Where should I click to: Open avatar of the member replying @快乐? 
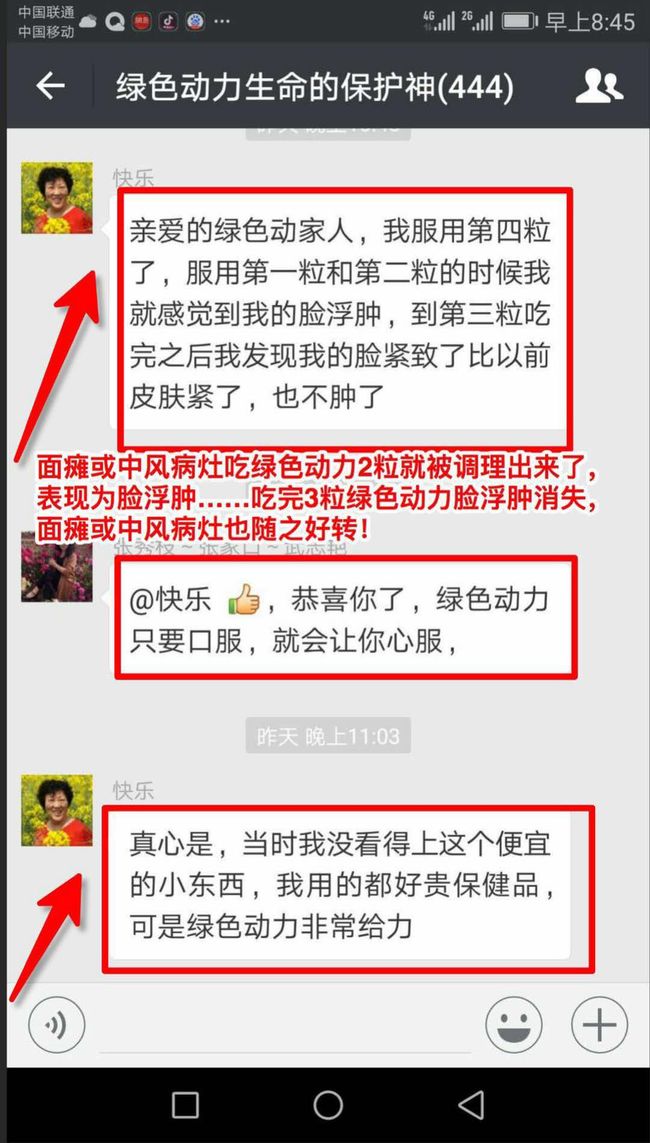(x=57, y=566)
